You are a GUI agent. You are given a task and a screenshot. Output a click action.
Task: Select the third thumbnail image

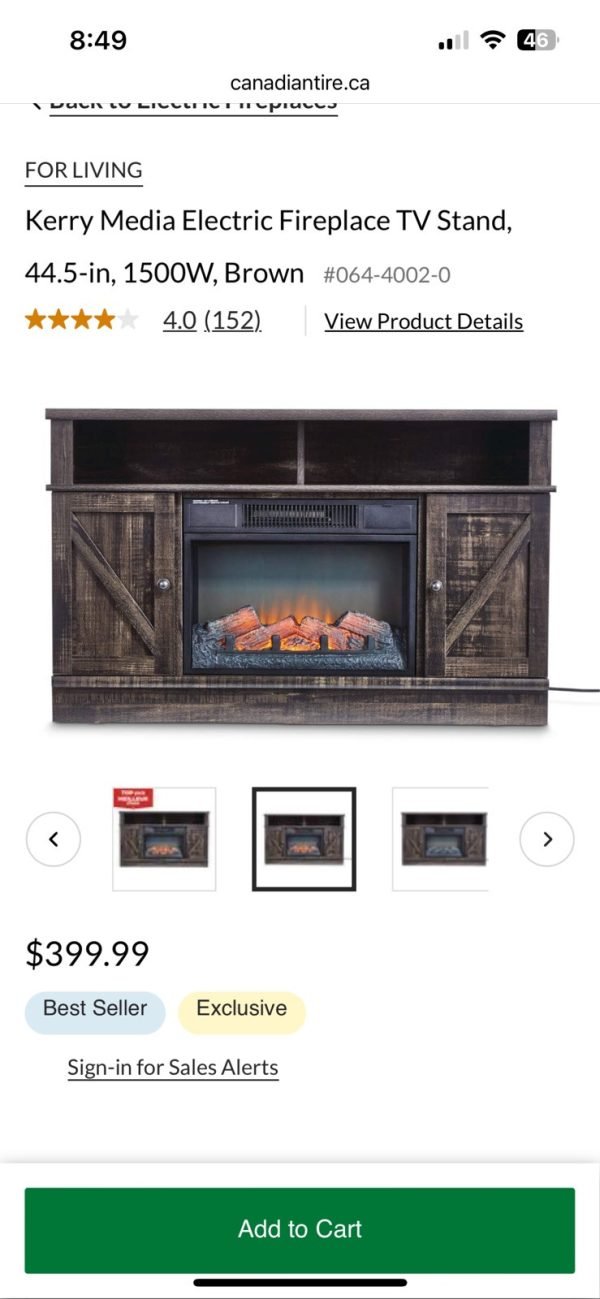pyautogui.click(x=441, y=839)
